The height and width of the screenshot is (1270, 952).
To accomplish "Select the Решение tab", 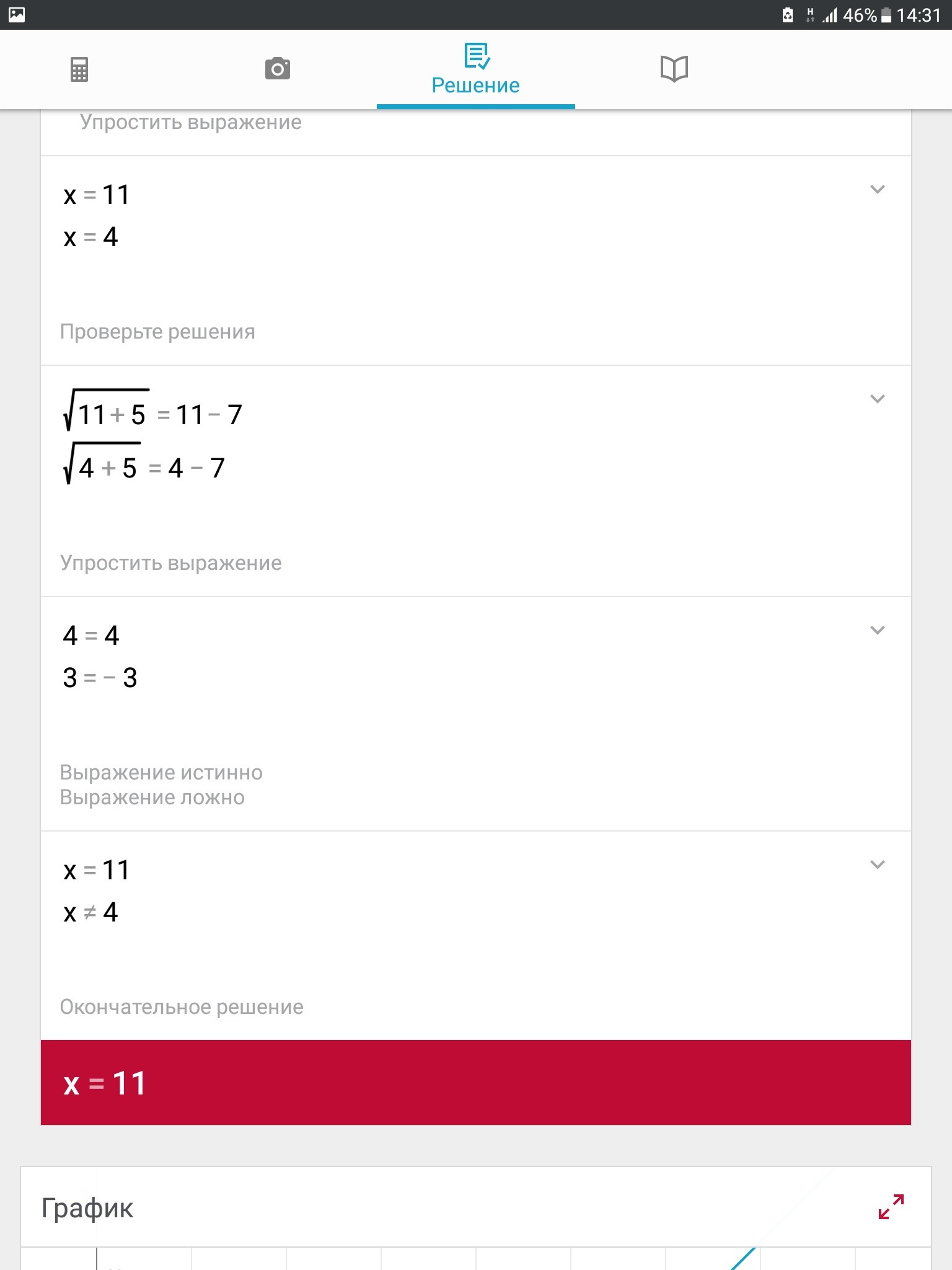I will (476, 69).
